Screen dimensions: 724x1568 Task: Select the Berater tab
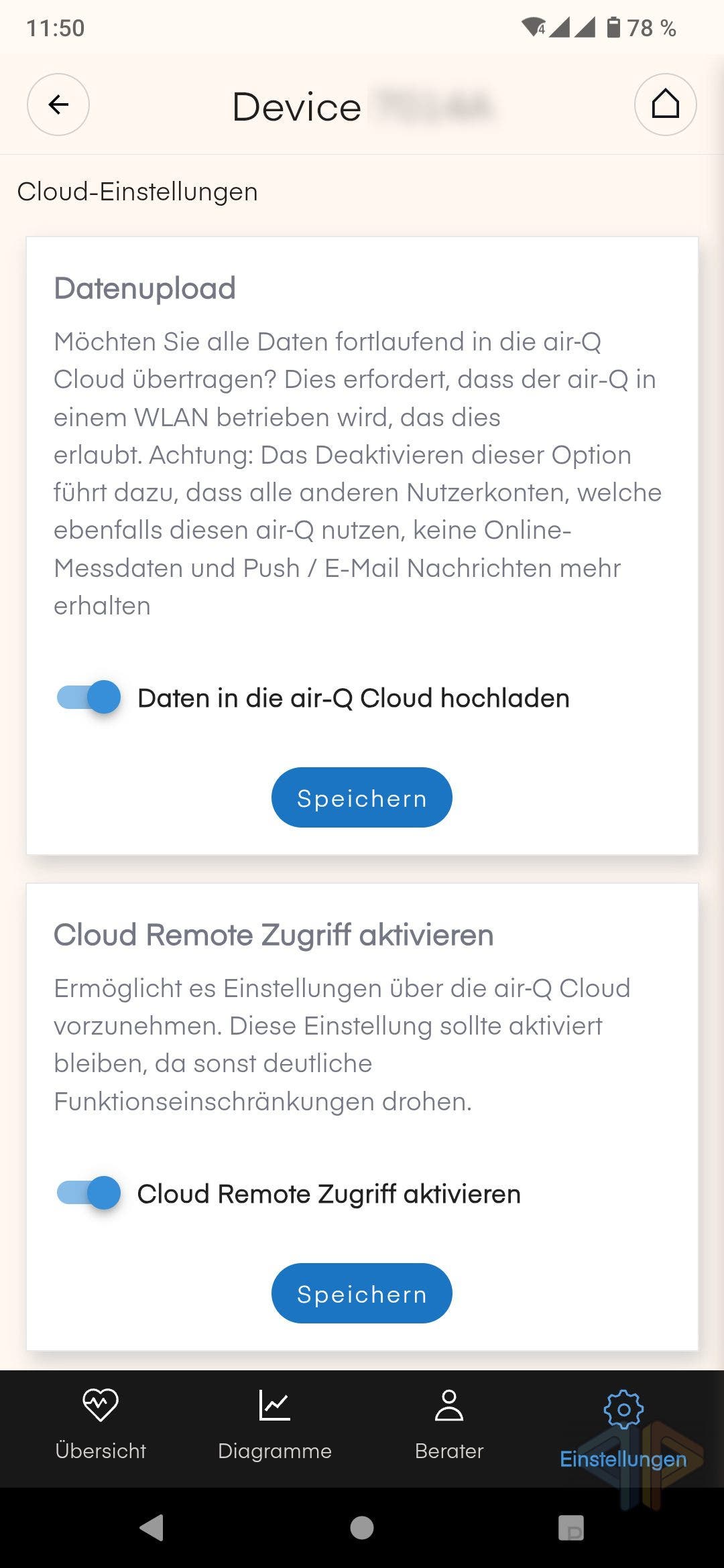(x=449, y=1425)
